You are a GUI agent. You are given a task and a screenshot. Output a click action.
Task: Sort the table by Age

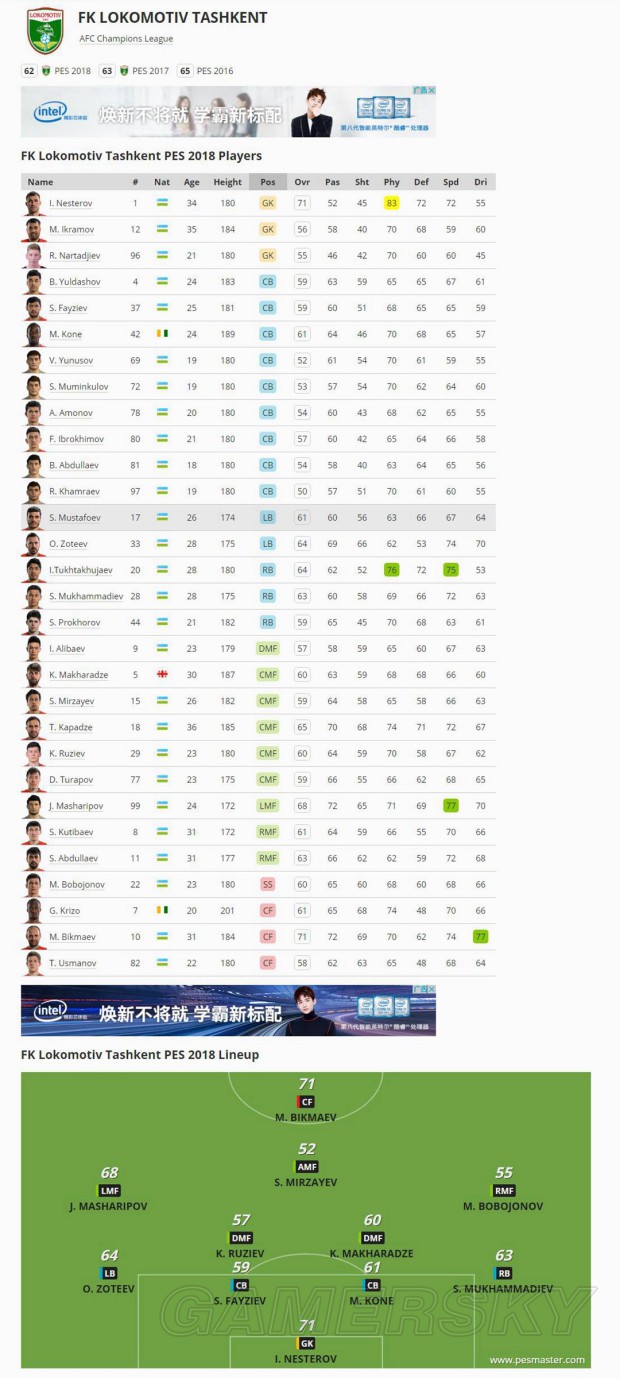click(x=191, y=182)
